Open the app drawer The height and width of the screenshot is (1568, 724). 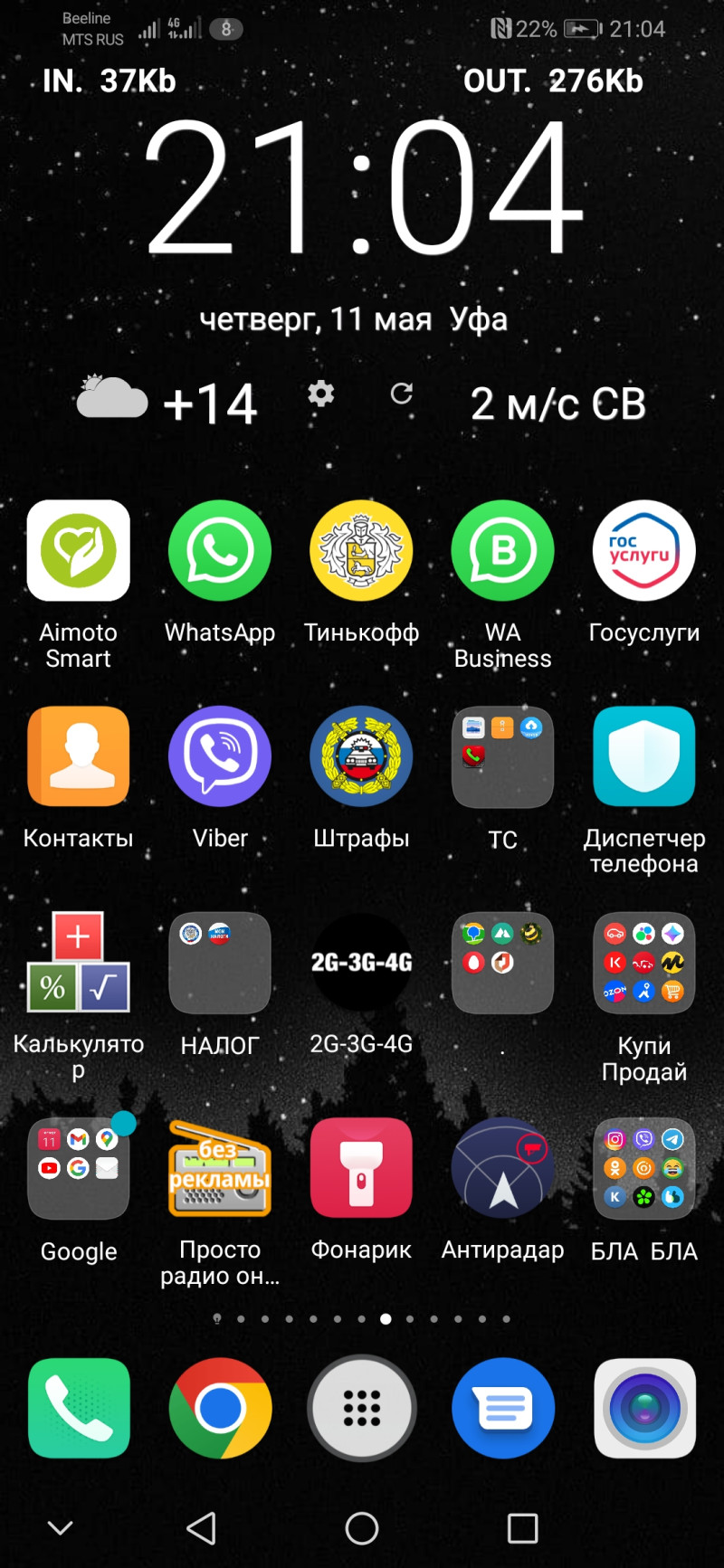point(361,1408)
